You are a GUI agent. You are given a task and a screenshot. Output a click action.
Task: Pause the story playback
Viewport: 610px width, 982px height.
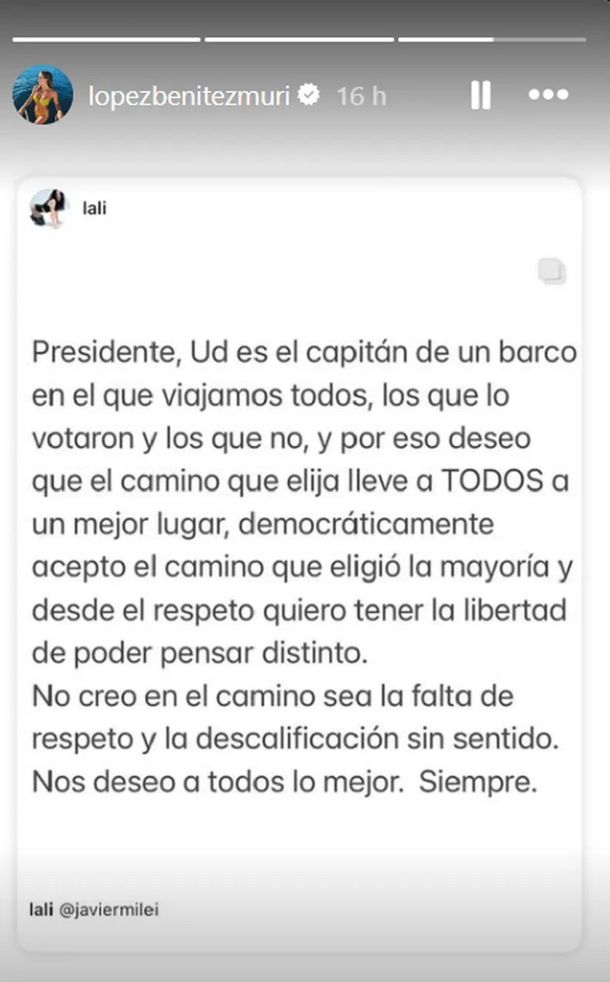480,96
